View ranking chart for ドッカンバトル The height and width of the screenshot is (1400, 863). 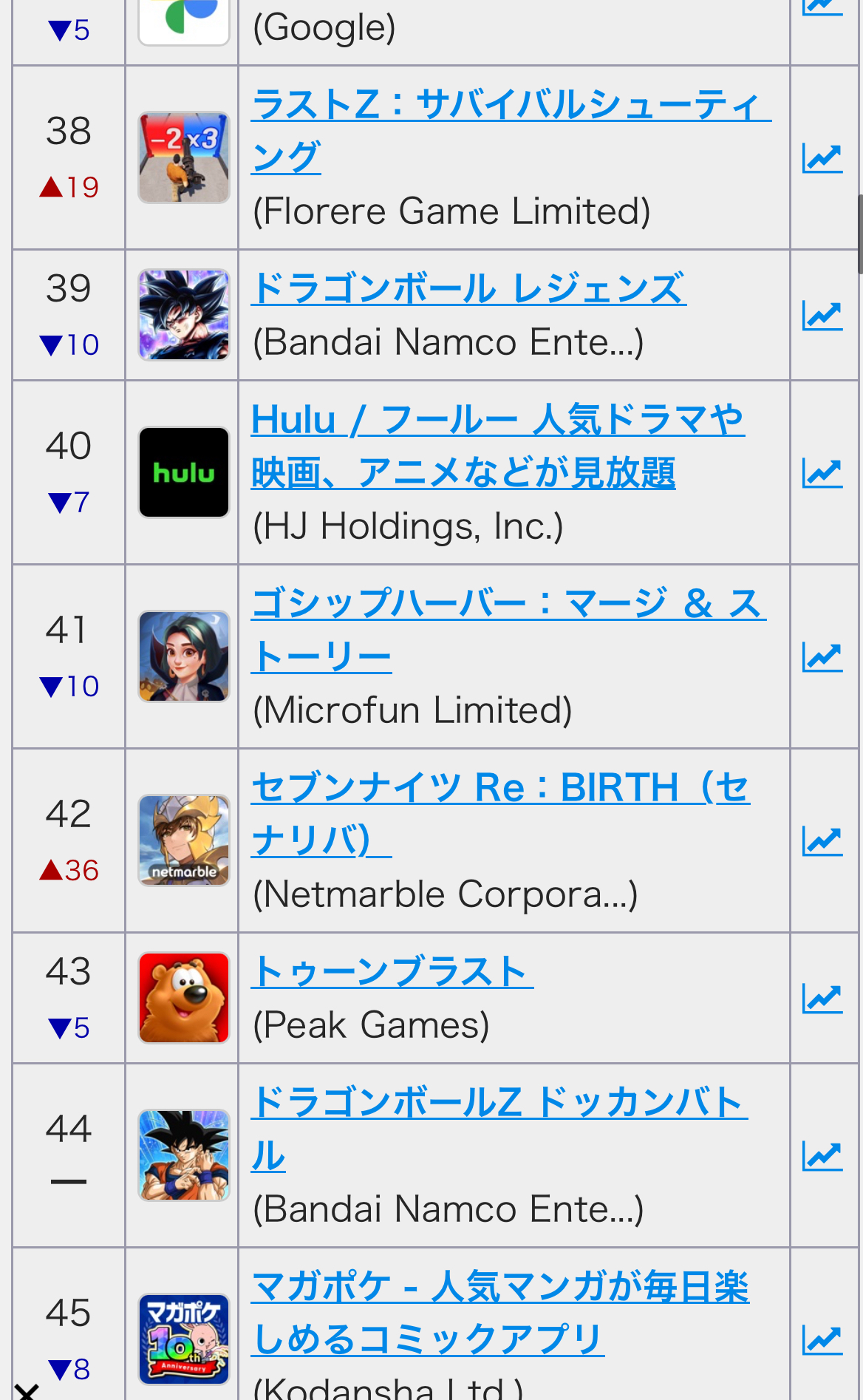pos(822,1156)
